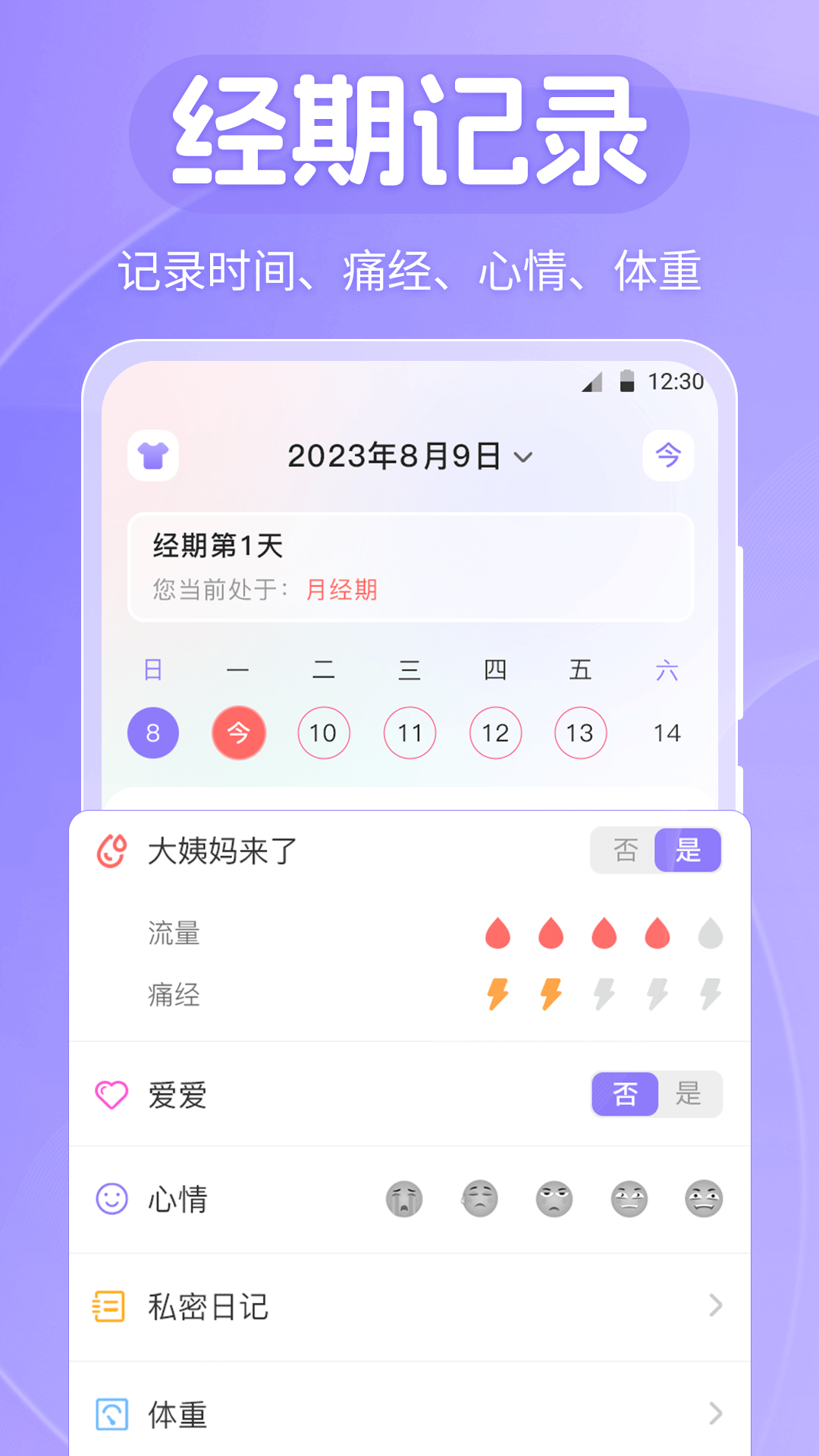Select the eye-rolling annoyed mood face

554,1198
